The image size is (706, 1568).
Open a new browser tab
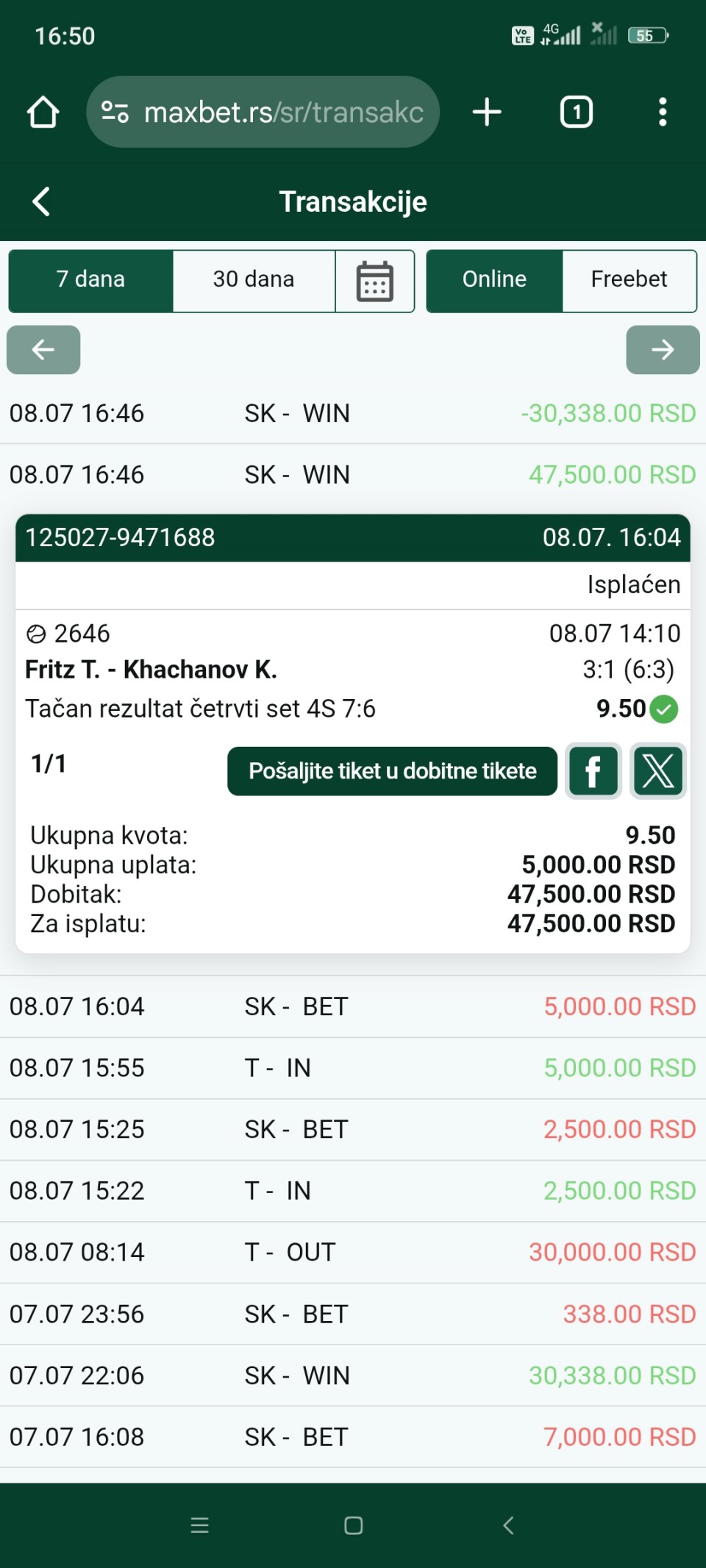coord(487,112)
